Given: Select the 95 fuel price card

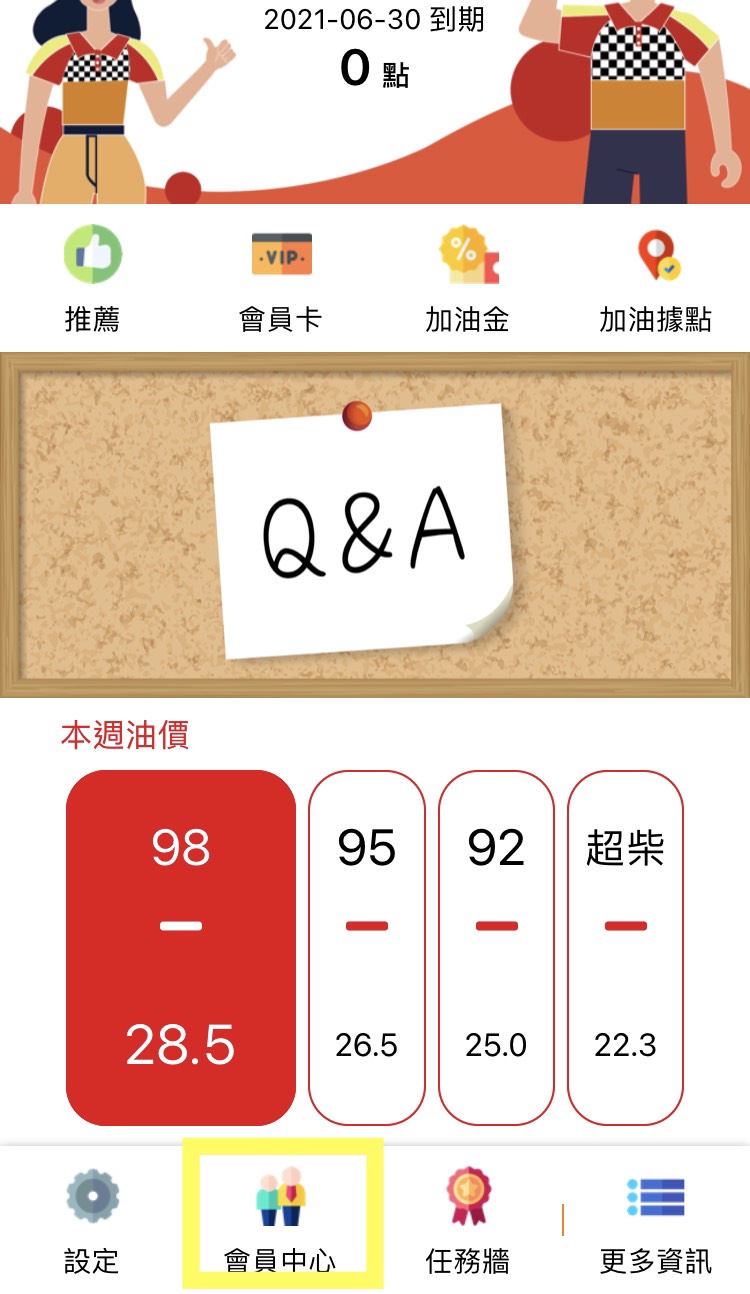Looking at the screenshot, I should [x=367, y=947].
